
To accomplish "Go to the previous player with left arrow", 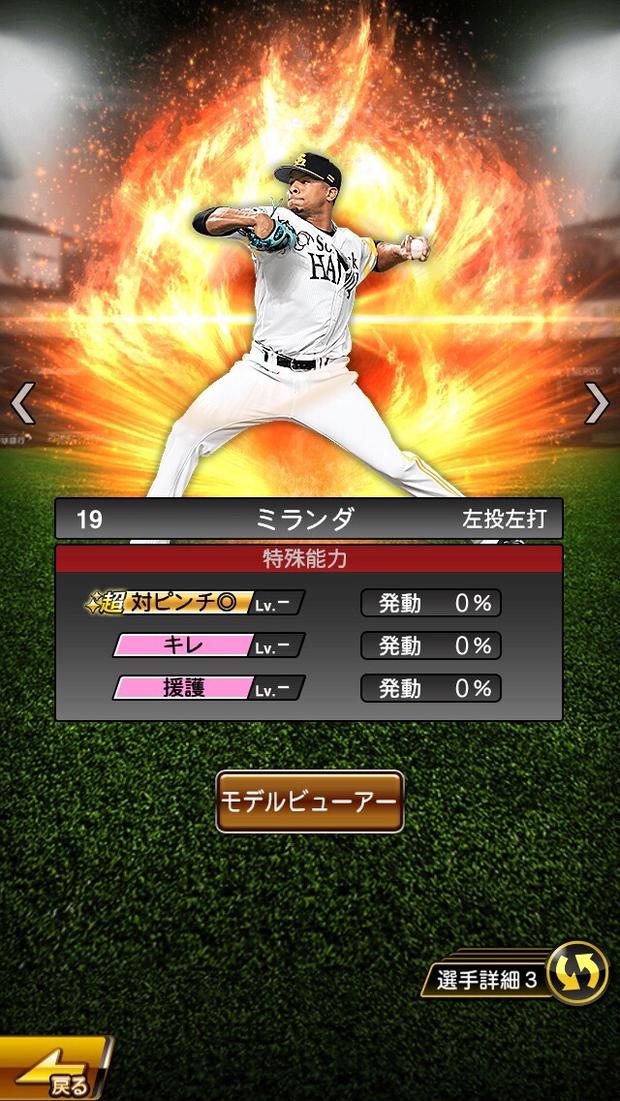I will 22,403.
